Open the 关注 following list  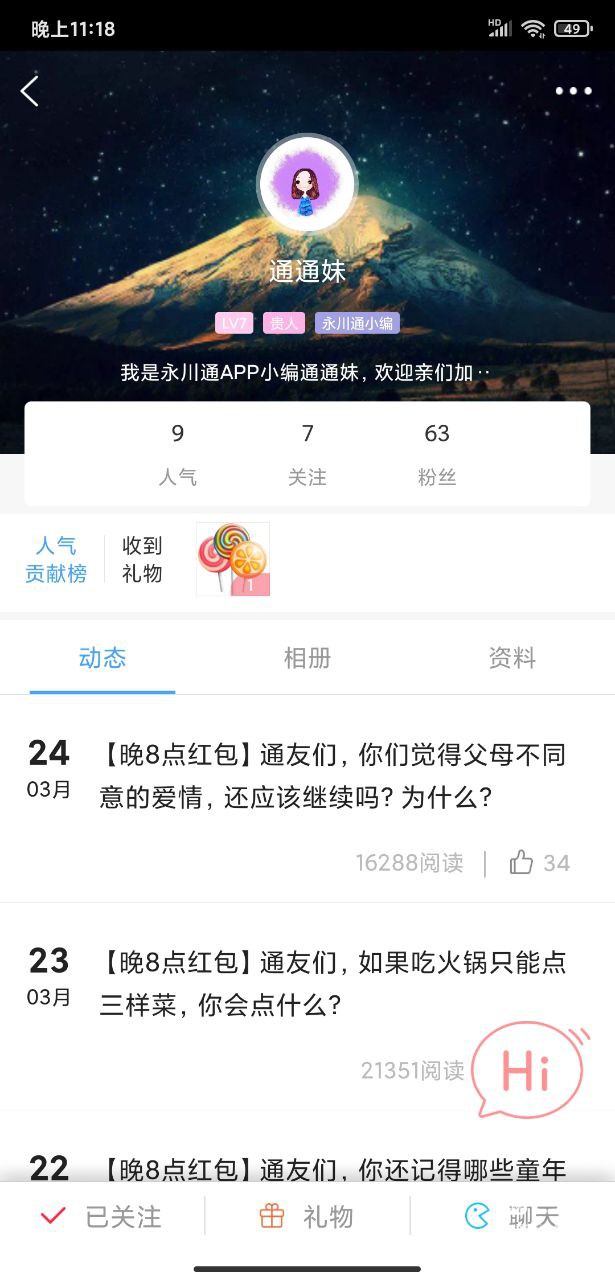(x=307, y=454)
